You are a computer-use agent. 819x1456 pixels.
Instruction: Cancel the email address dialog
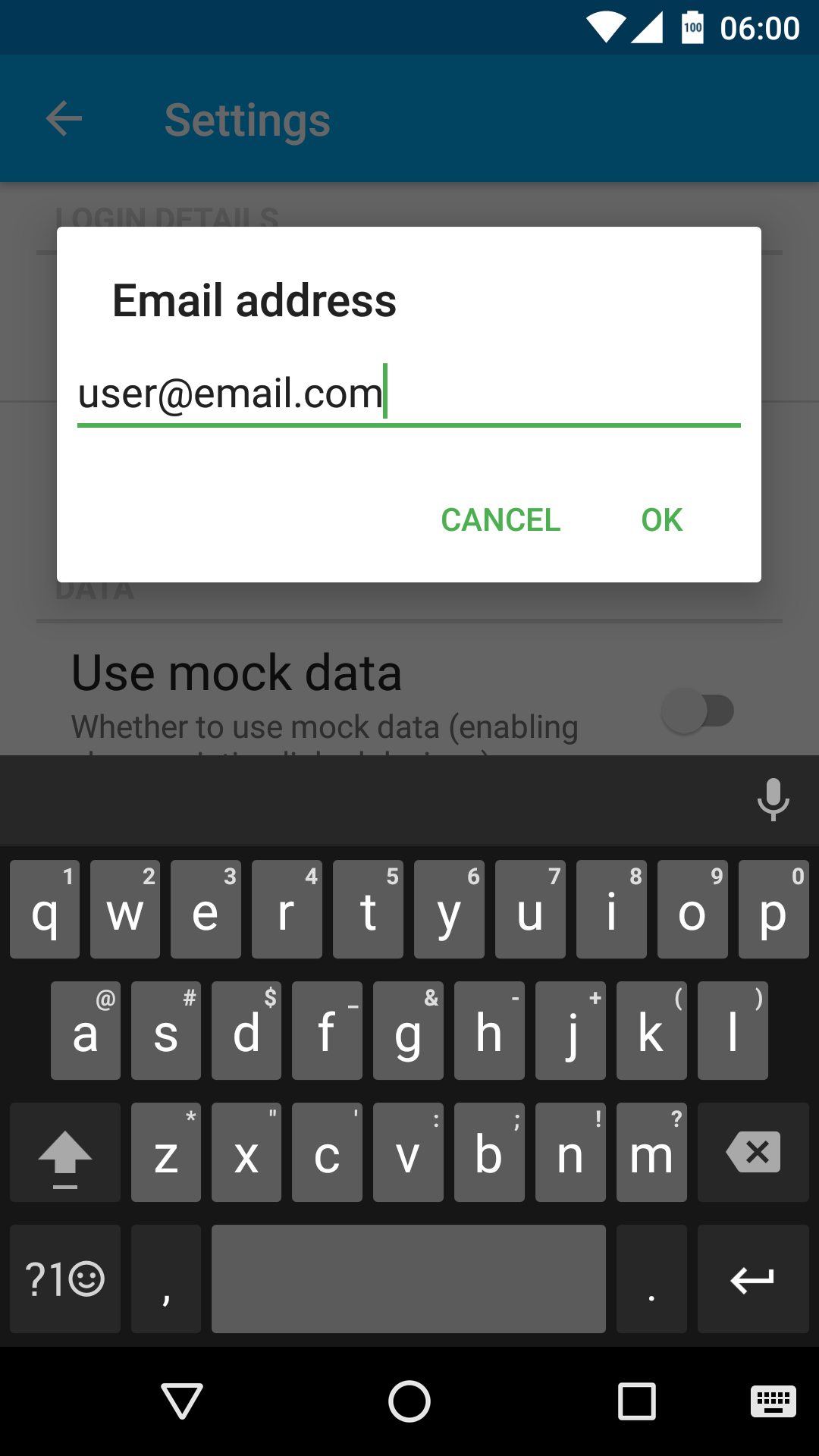(x=500, y=520)
